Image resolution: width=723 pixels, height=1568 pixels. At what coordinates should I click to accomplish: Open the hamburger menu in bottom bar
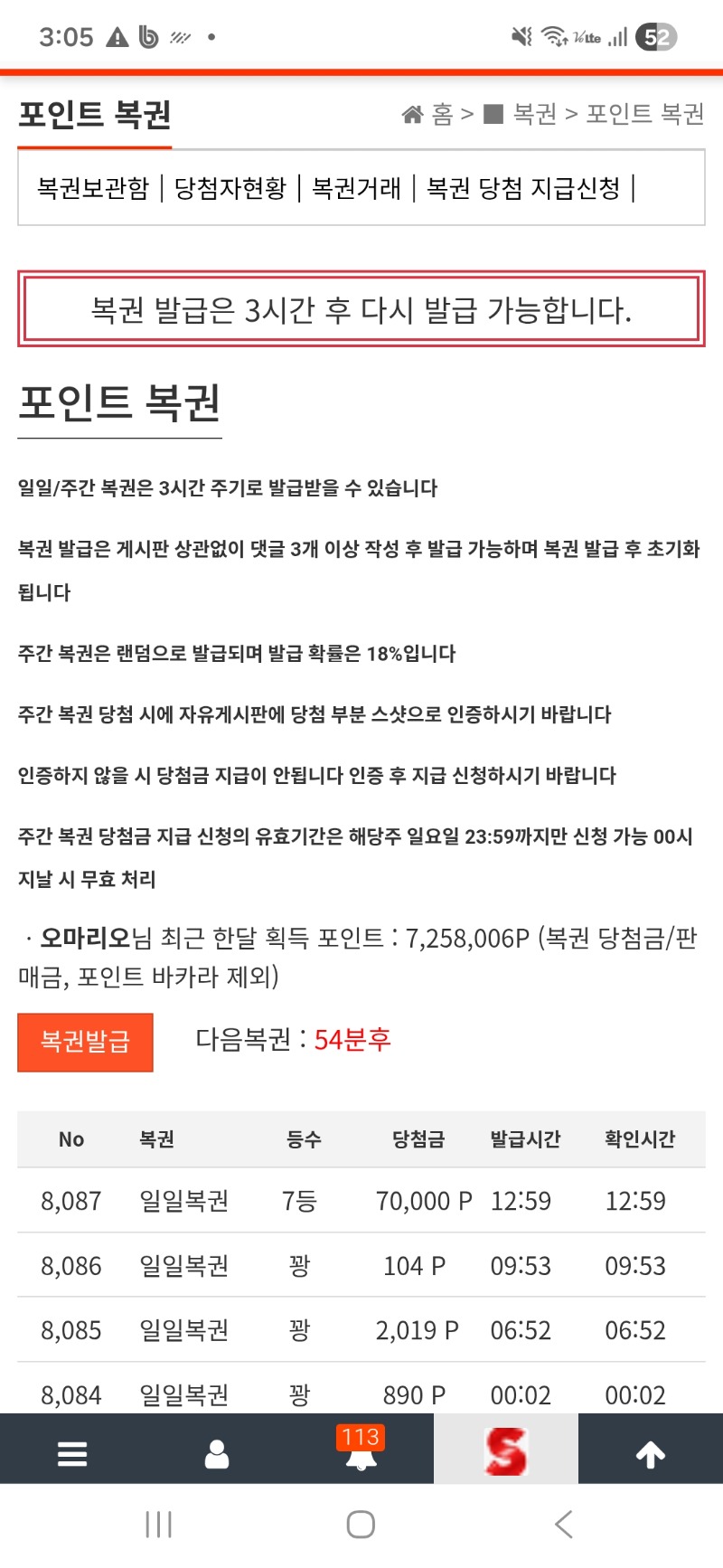pos(72,1453)
